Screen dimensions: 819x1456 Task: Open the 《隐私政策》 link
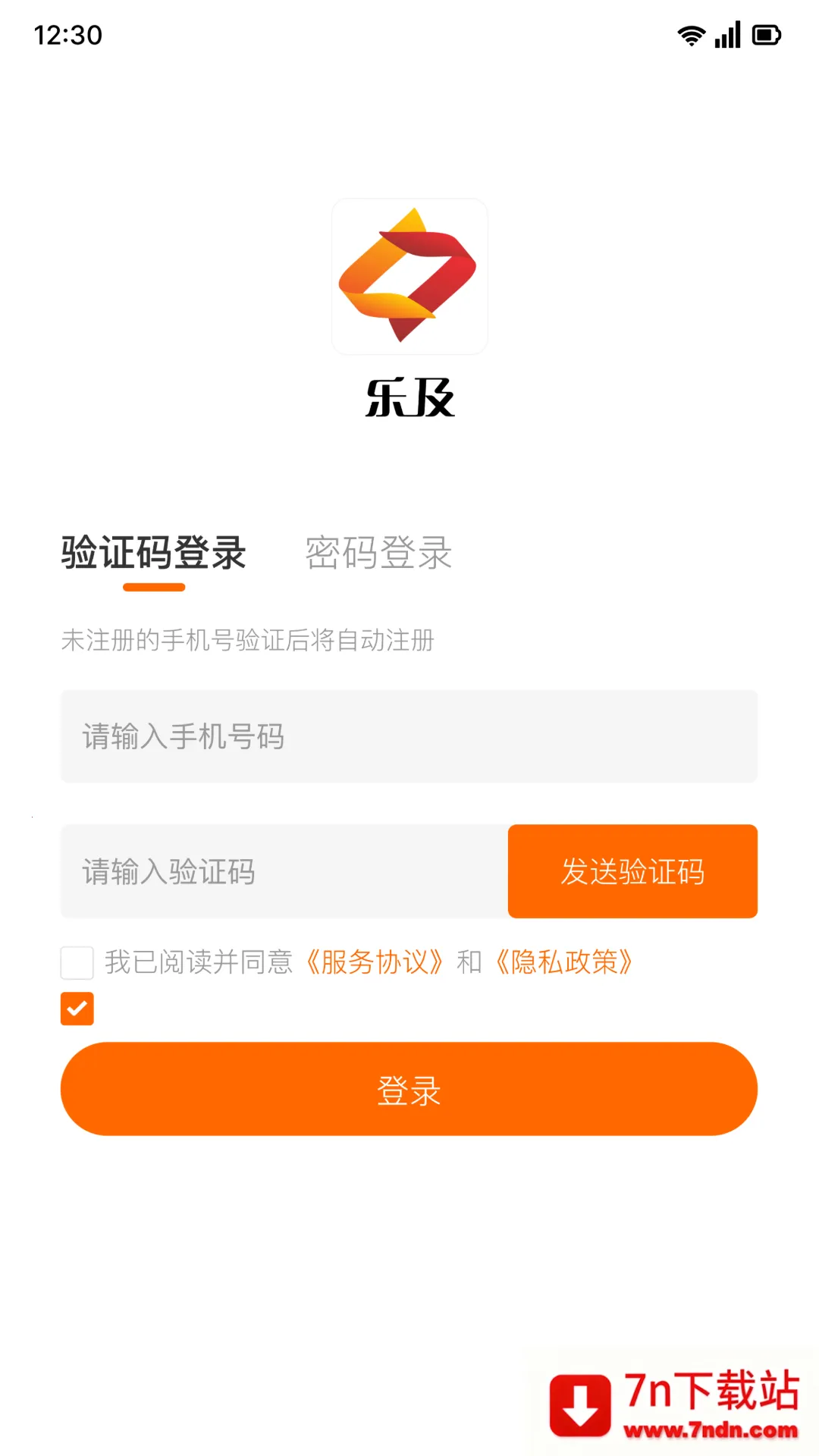pyautogui.click(x=564, y=962)
